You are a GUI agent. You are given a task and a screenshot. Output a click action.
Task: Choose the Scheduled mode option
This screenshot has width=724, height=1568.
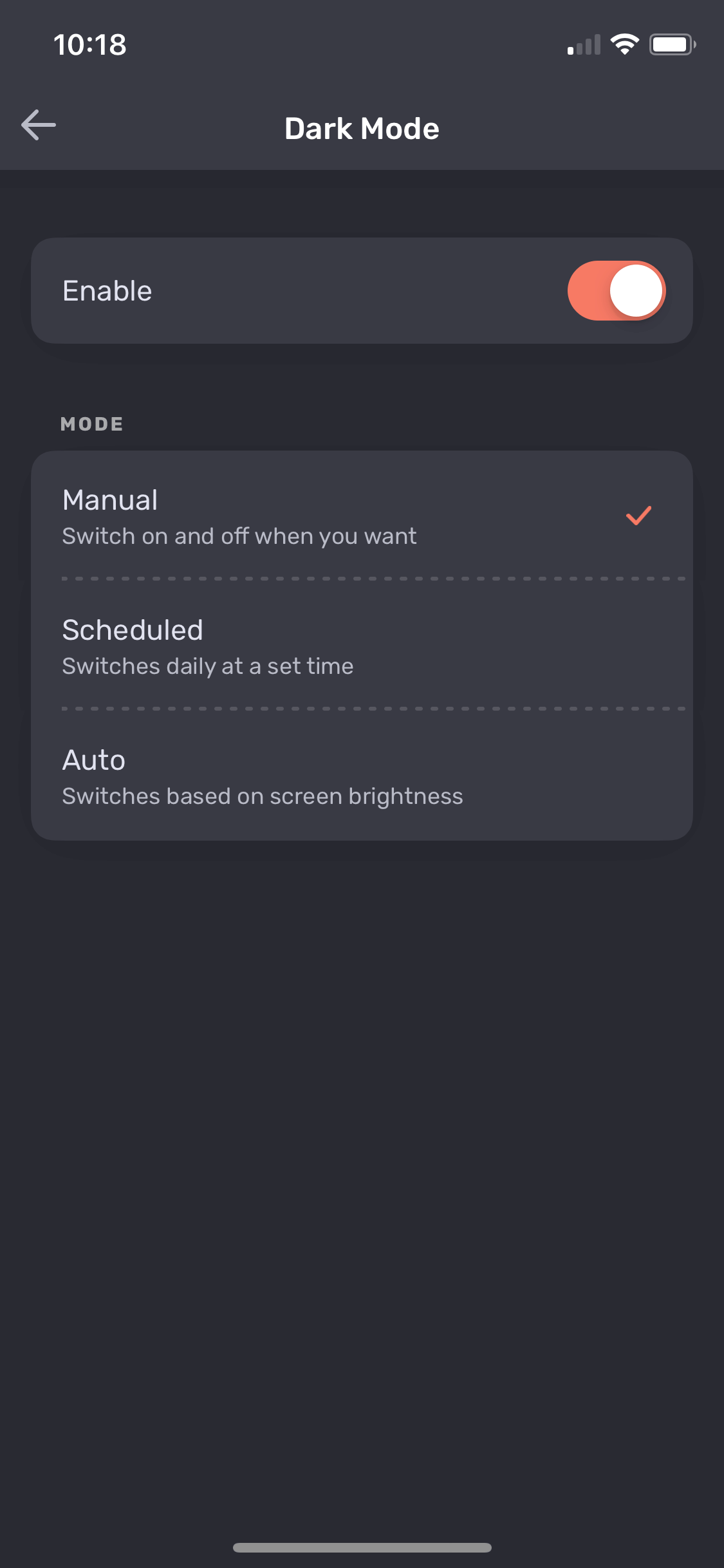tap(362, 645)
